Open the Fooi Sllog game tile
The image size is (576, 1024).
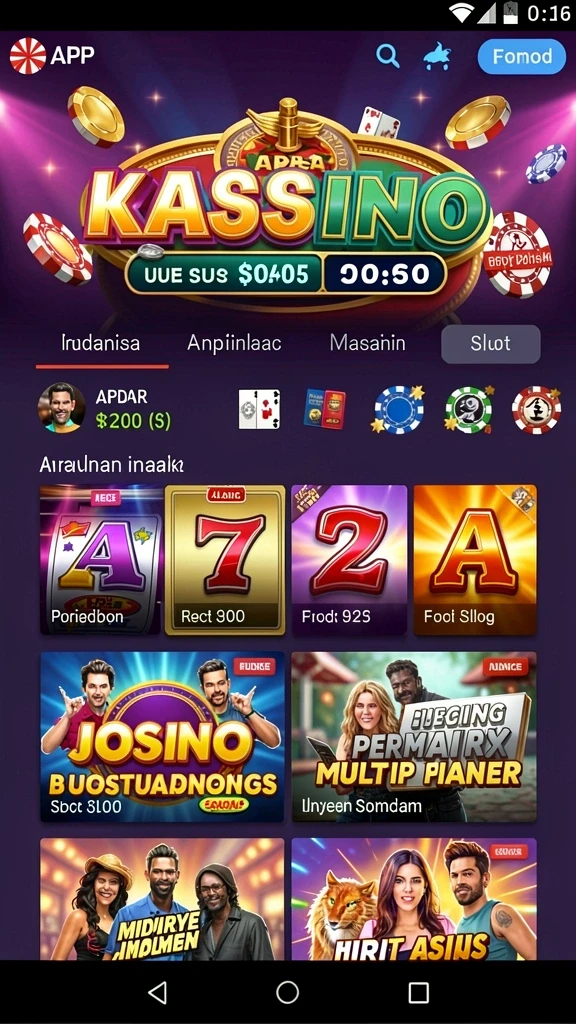pos(475,560)
